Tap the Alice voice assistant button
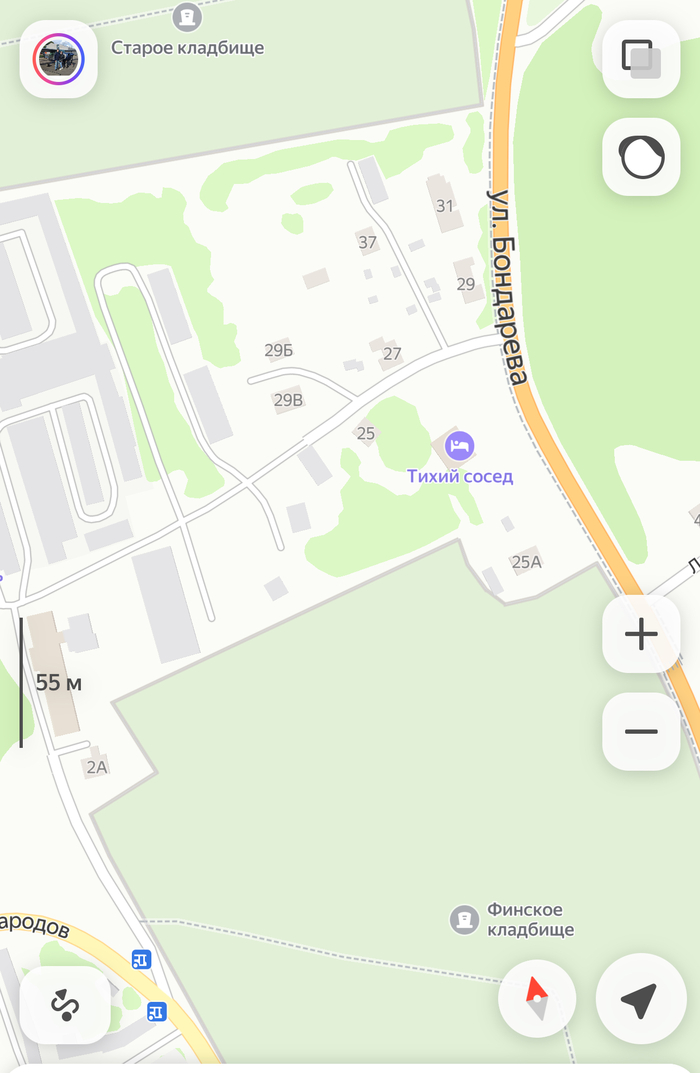 pyautogui.click(x=641, y=157)
